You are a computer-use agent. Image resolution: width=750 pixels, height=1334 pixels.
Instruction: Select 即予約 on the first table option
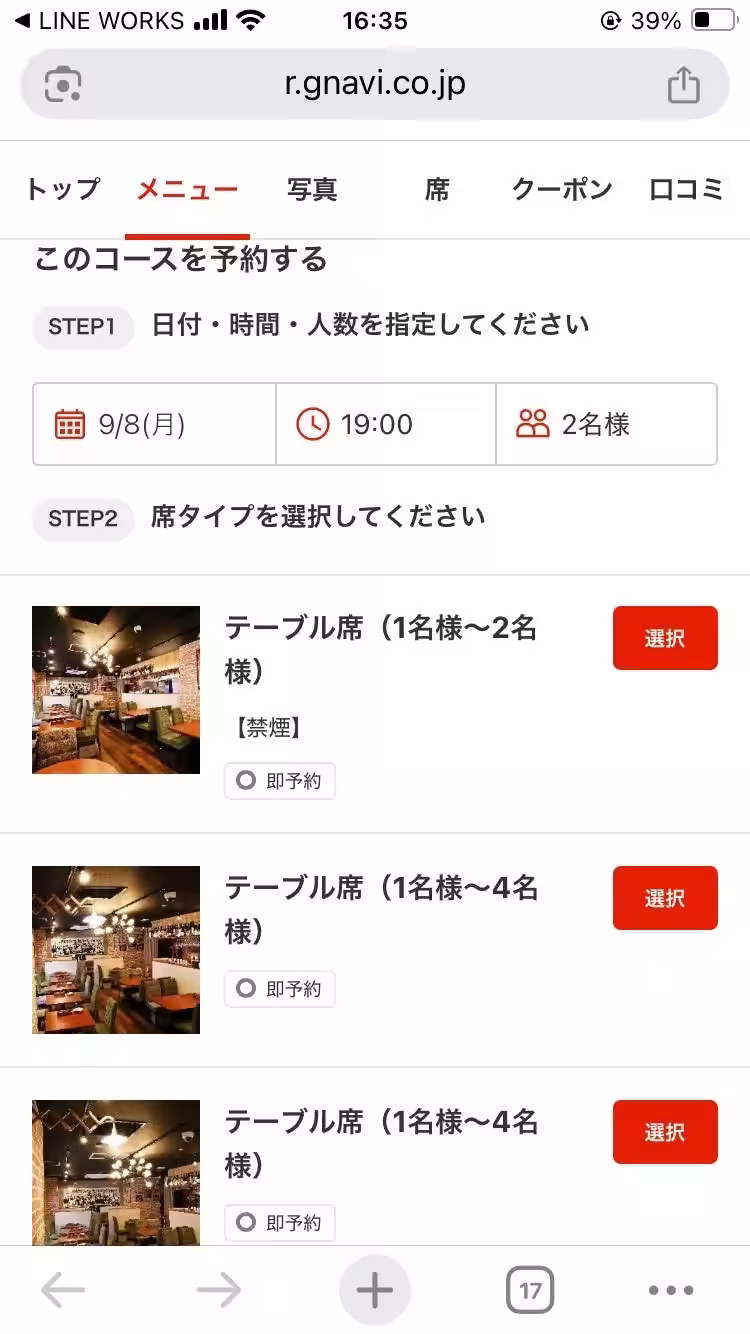coord(279,781)
